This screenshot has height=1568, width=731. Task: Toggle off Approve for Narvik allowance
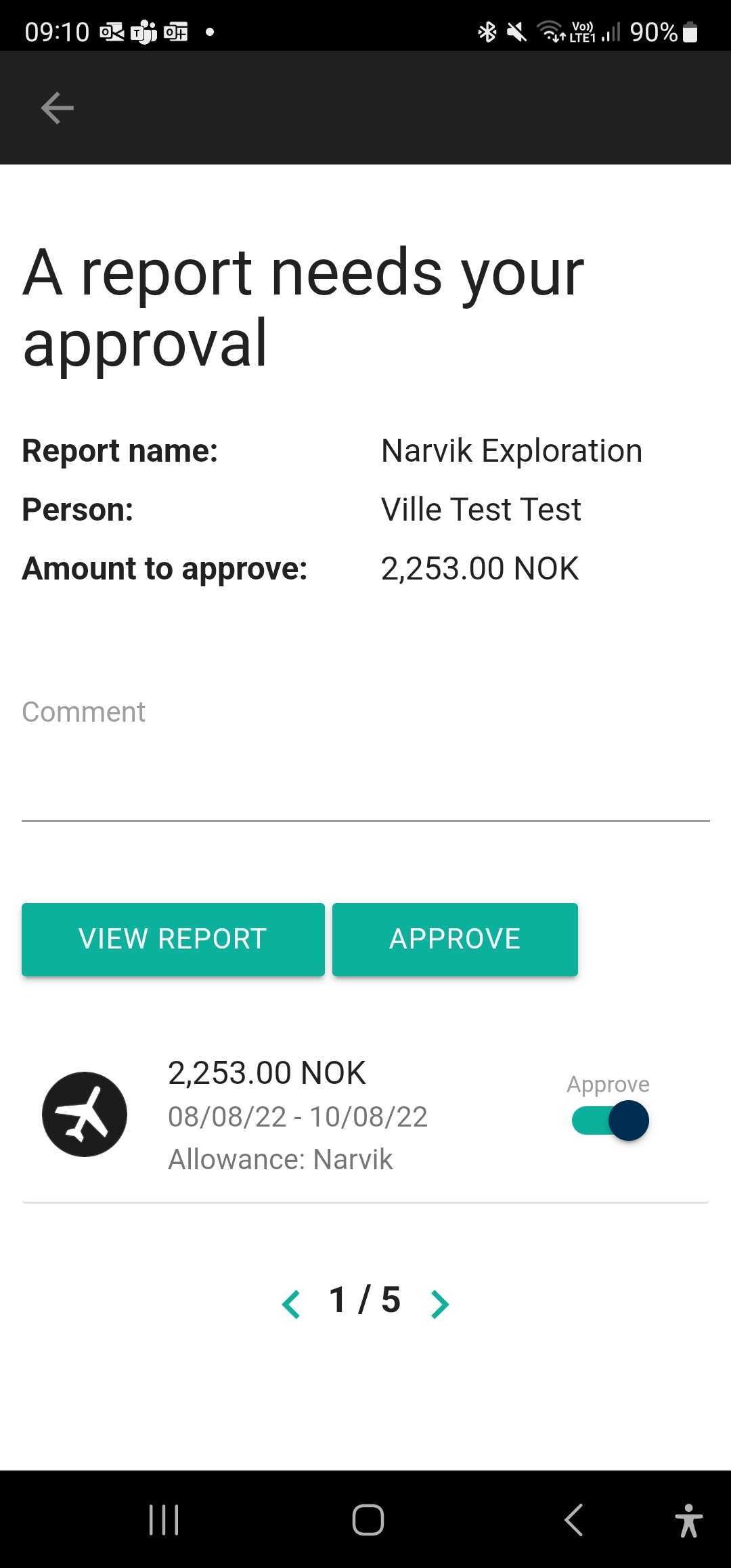tap(610, 1120)
